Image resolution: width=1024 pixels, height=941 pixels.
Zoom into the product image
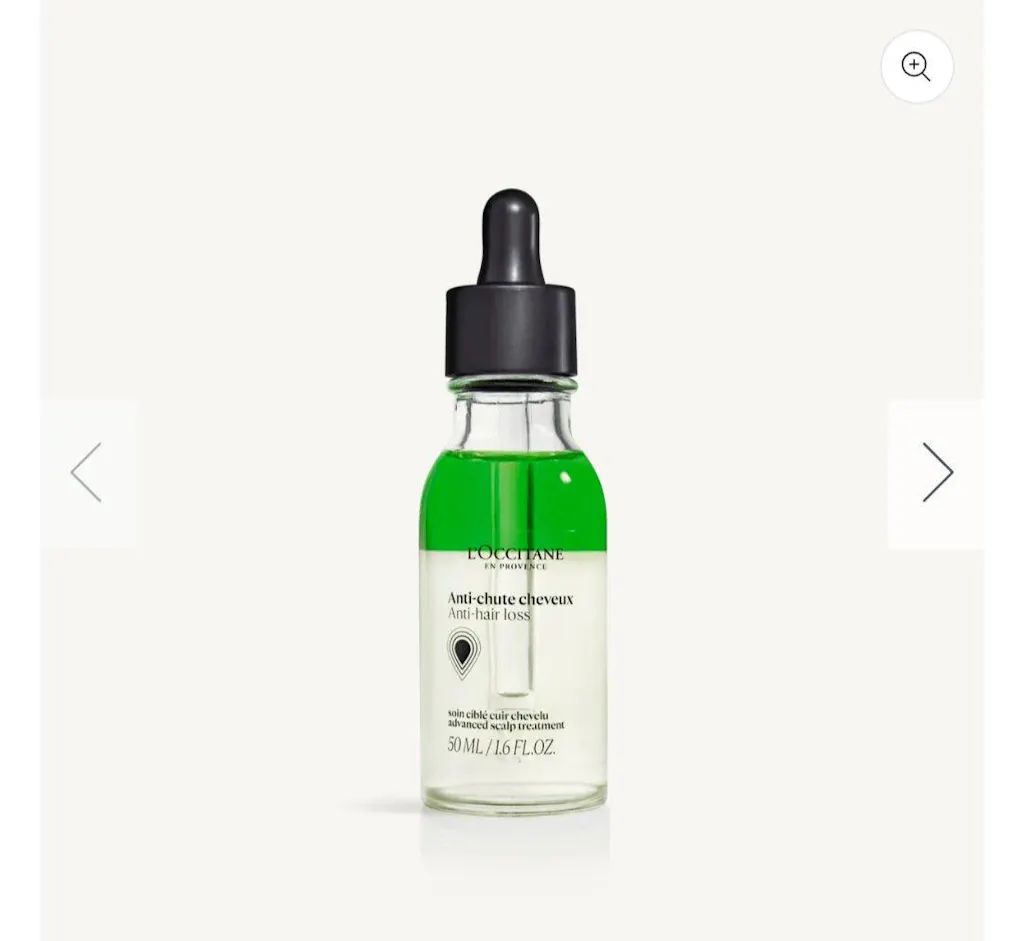point(916,67)
